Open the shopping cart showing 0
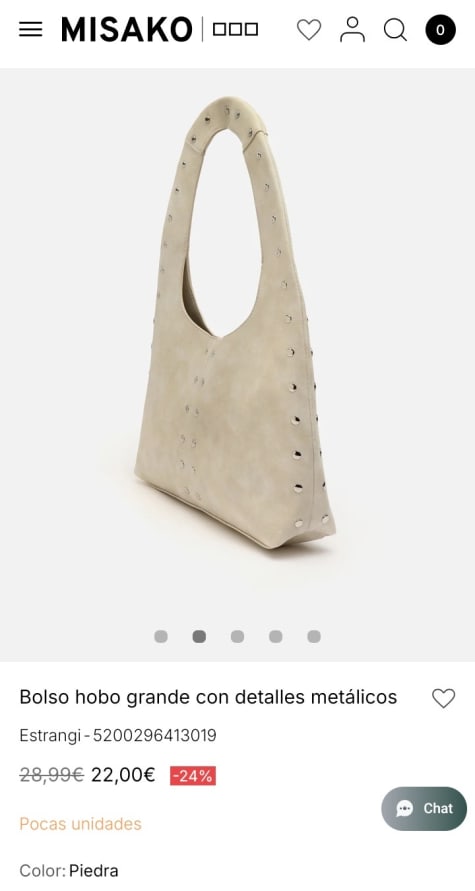The height and width of the screenshot is (891, 475). tap(440, 30)
